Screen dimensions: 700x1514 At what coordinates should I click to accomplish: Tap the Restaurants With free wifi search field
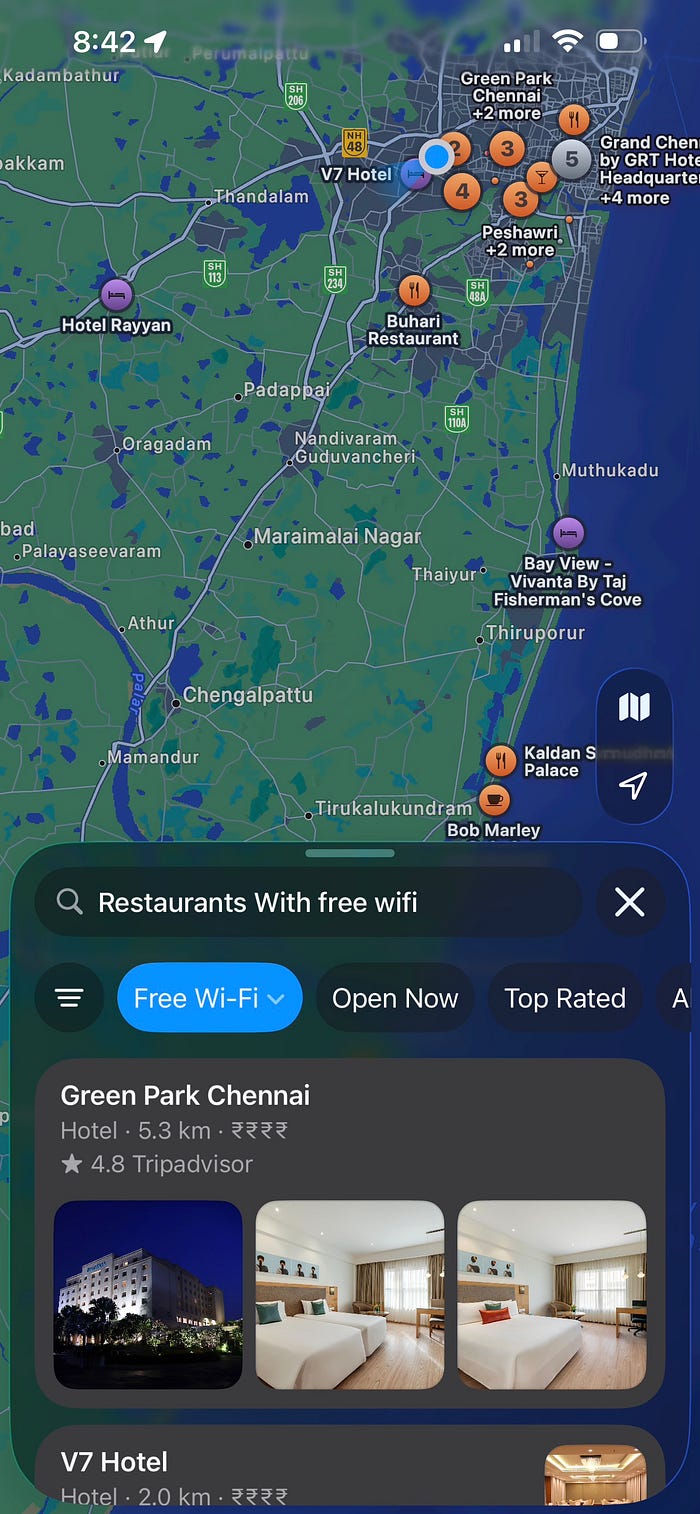point(300,903)
